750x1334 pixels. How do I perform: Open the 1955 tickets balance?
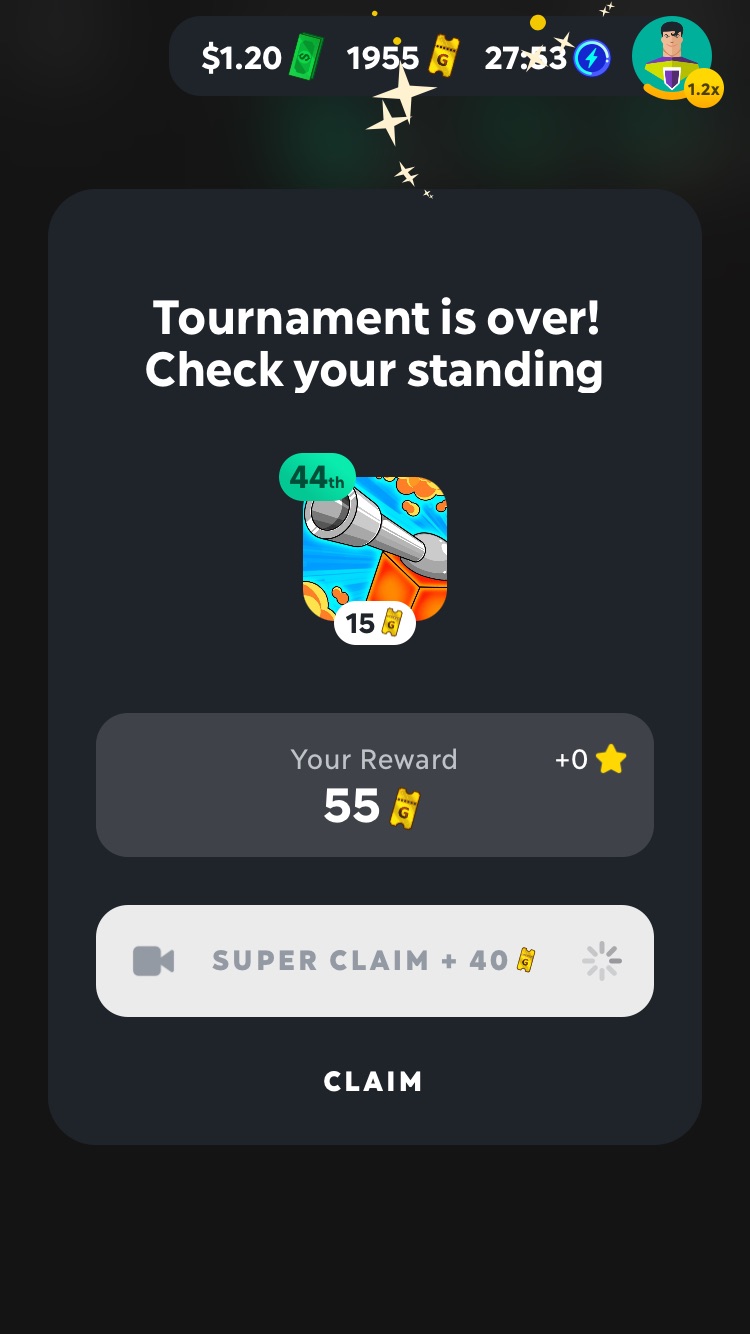(x=402, y=58)
